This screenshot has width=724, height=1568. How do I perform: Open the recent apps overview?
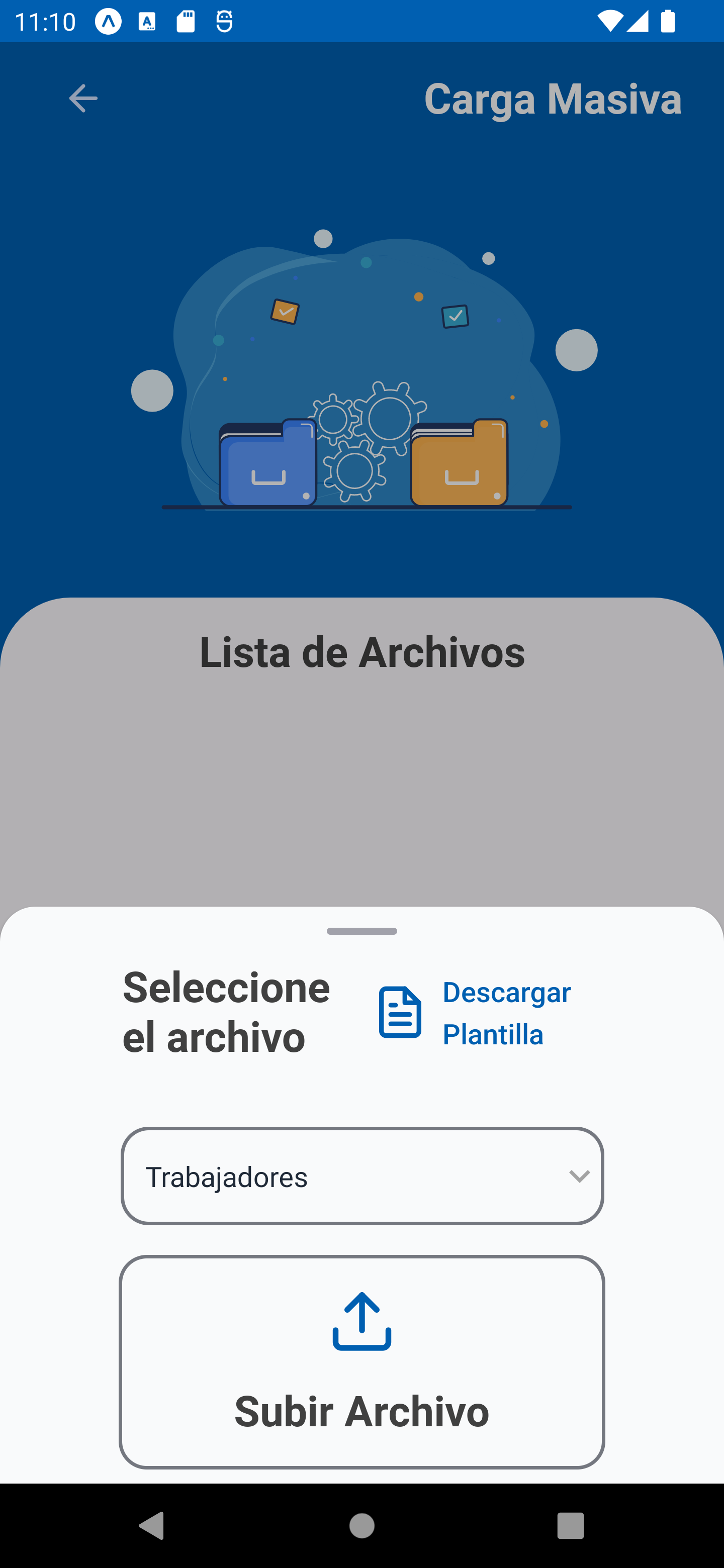(570, 1525)
